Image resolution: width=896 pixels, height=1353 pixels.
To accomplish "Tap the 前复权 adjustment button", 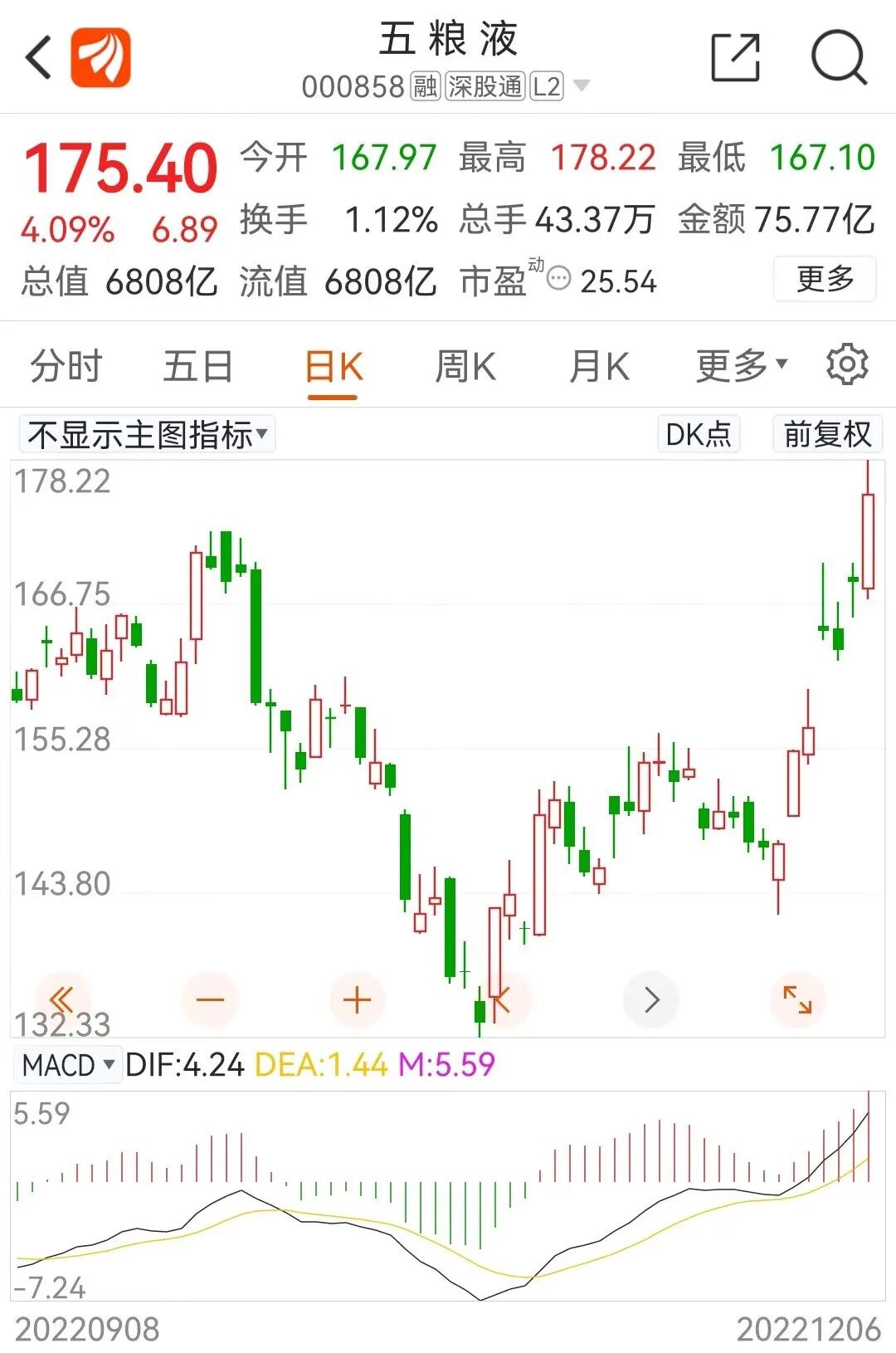I will coord(827,434).
